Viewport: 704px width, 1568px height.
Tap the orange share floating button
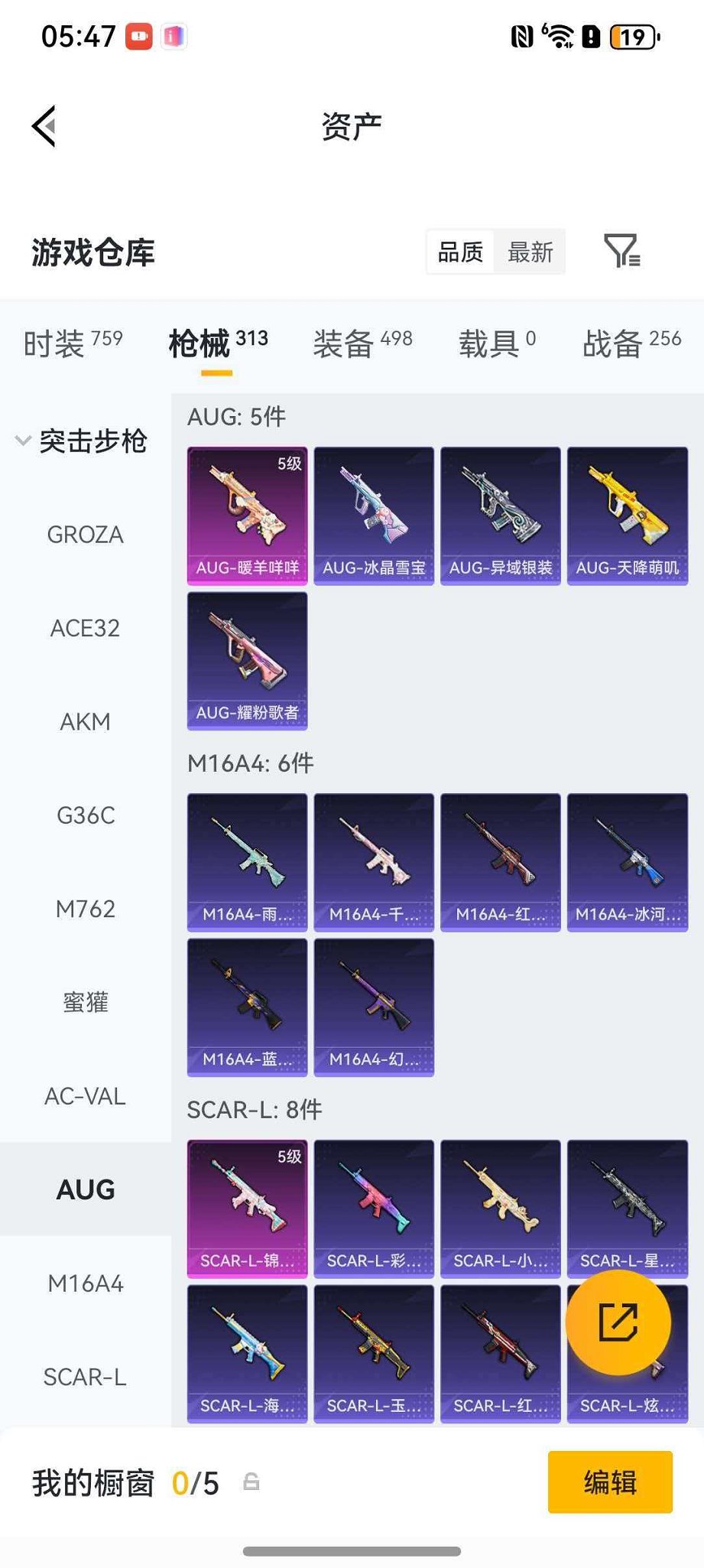pyautogui.click(x=618, y=1322)
